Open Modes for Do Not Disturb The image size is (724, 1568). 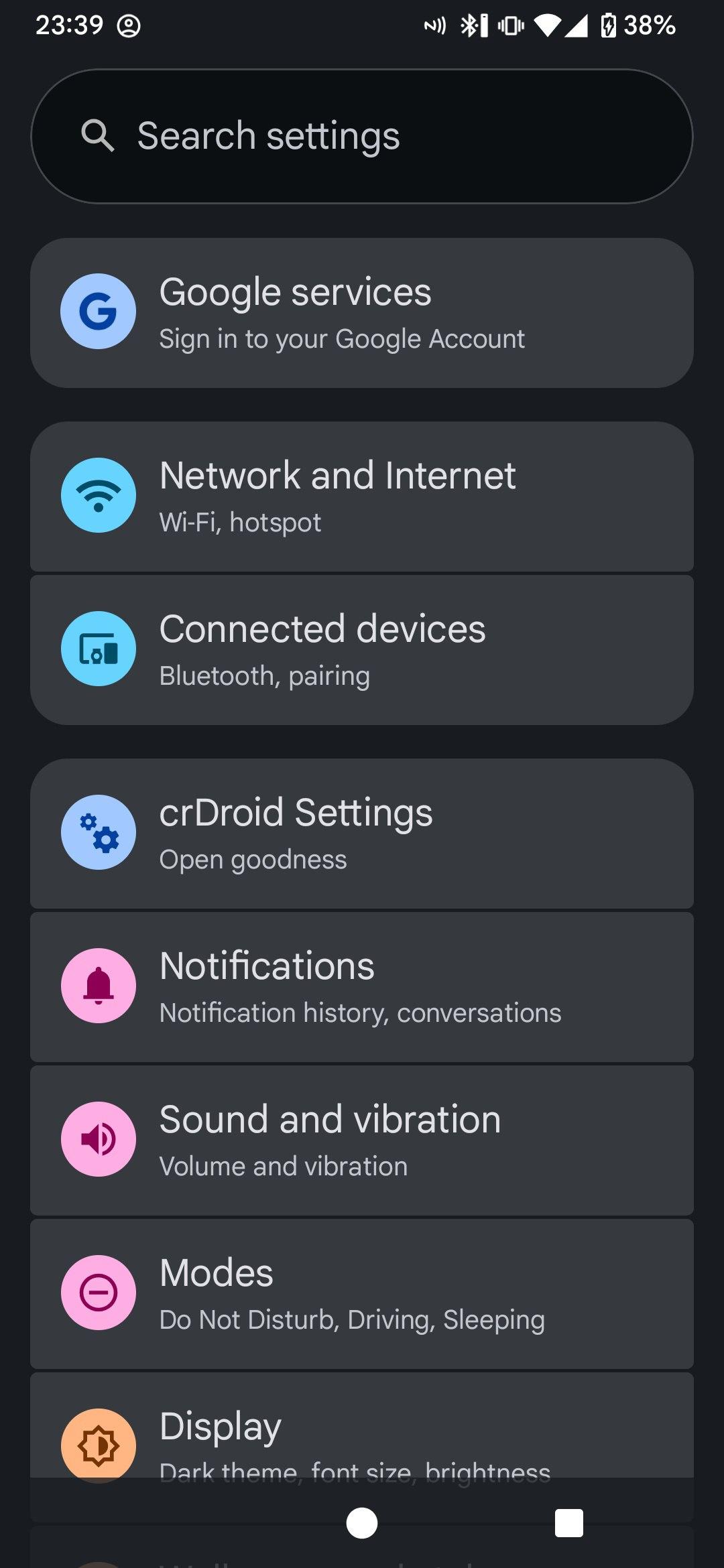362,1293
